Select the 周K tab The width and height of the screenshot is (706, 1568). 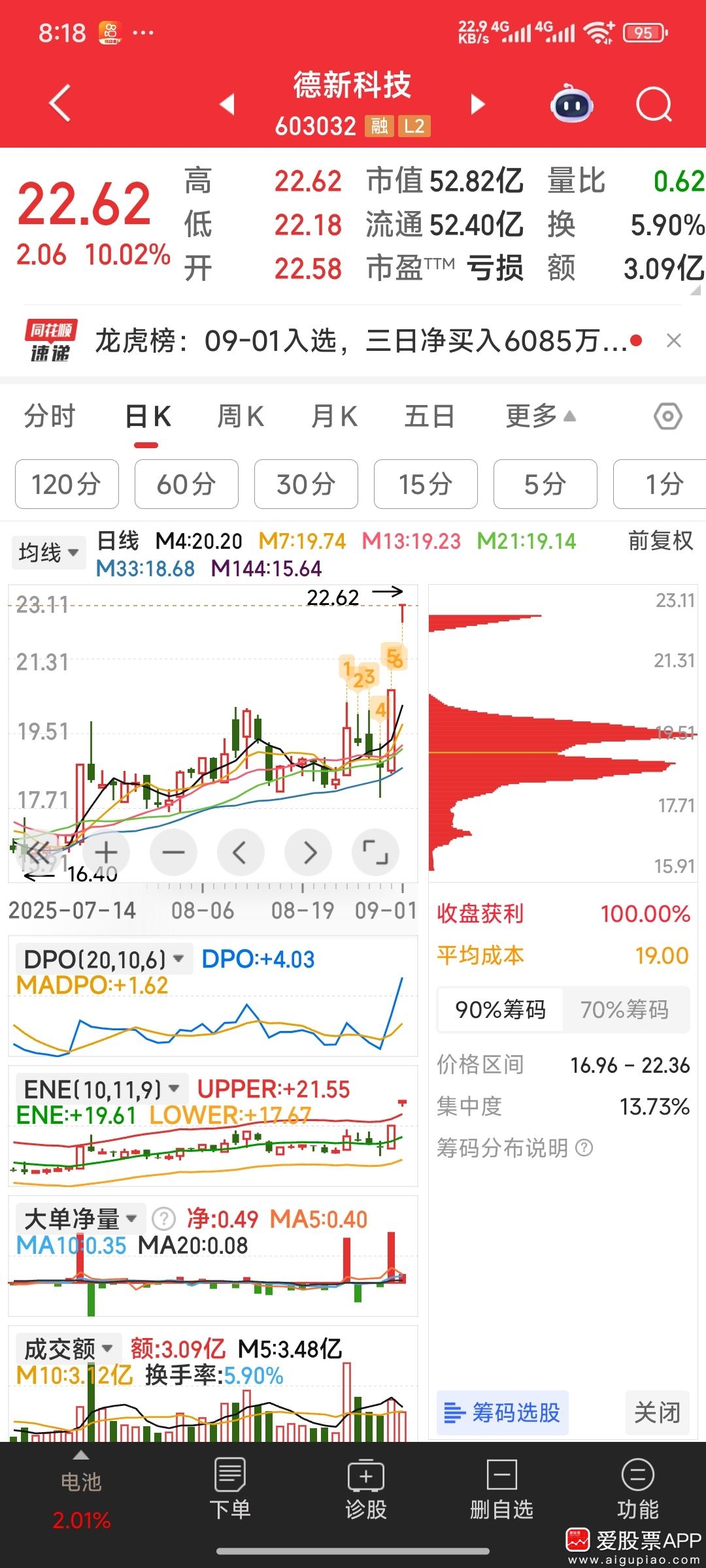(x=241, y=416)
